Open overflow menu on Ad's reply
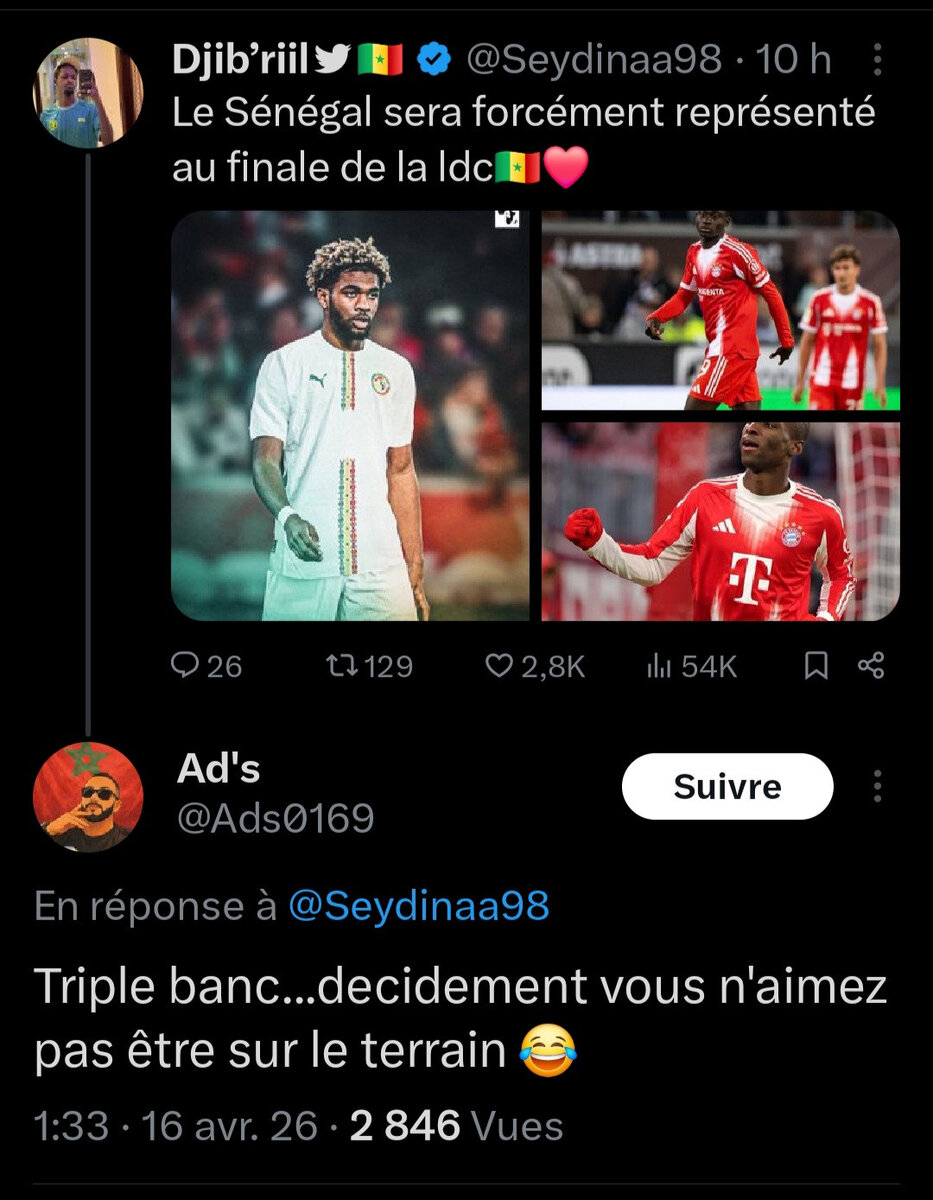This screenshot has height=1200, width=933. click(x=877, y=787)
